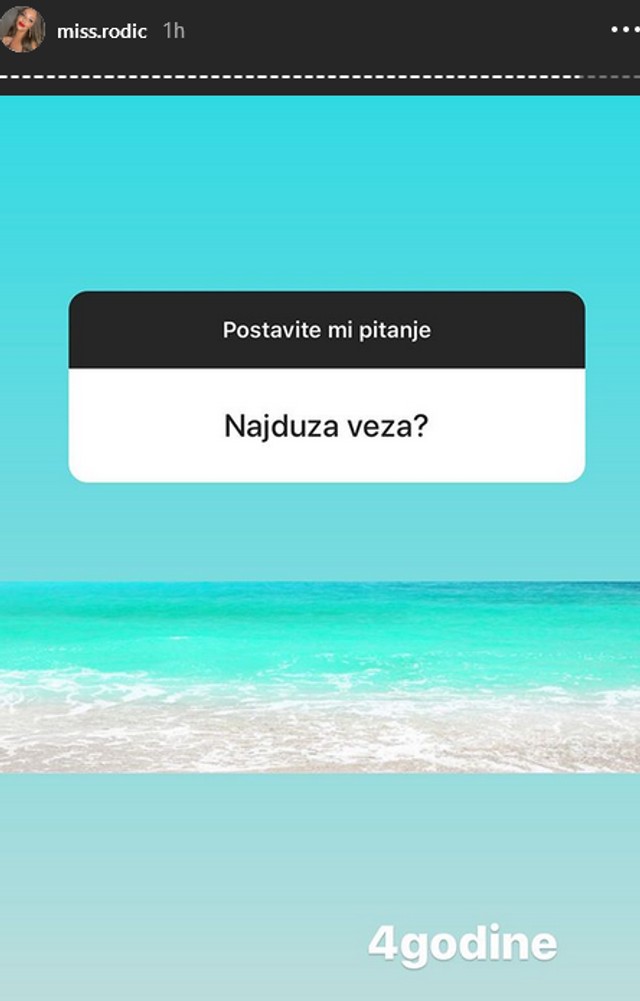Tap the miss.rodic username
640x1001 pixels.
pos(102,31)
